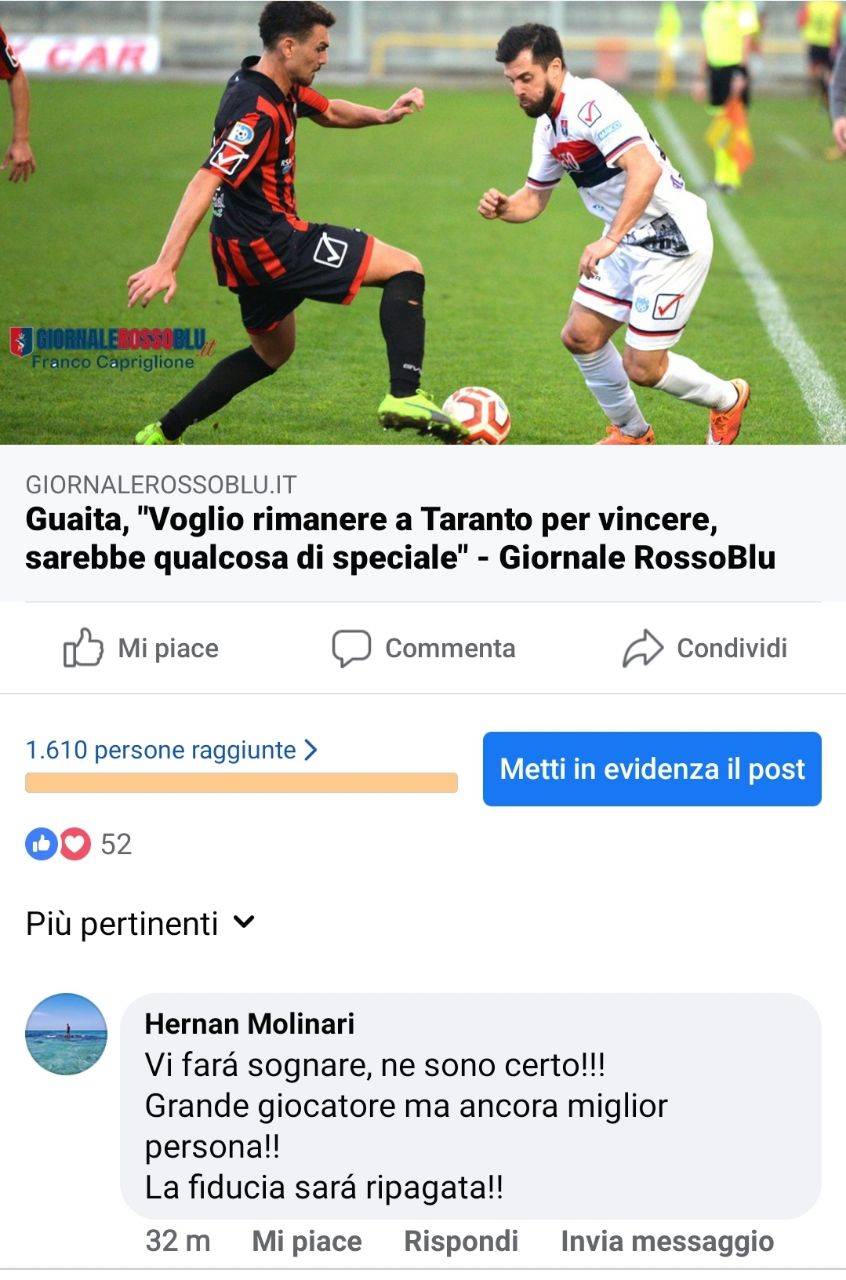Tap Commenta to write a comment
This screenshot has height=1280, width=846.
(423, 648)
